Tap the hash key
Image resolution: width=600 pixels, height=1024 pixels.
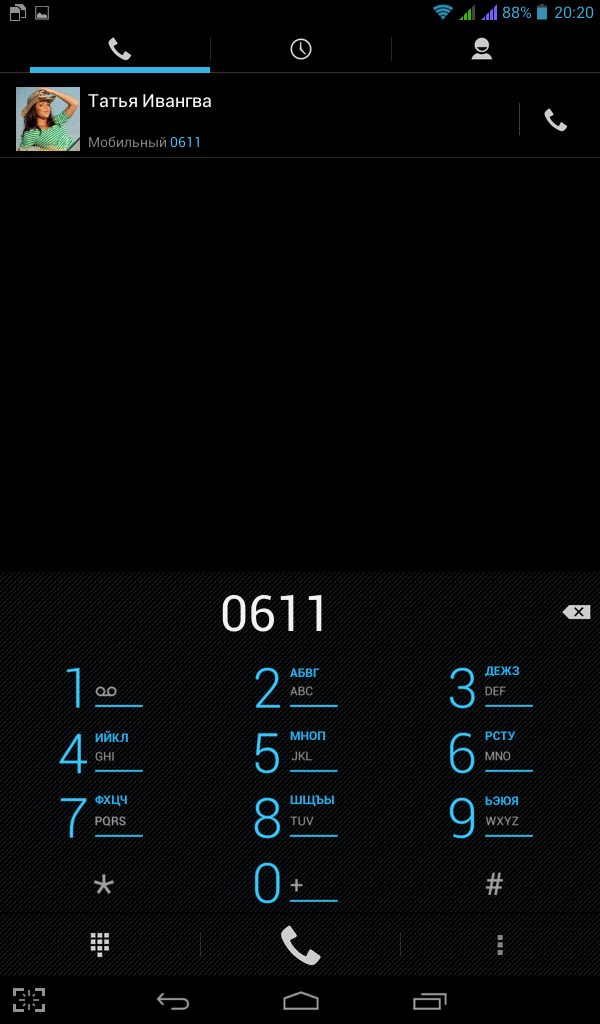tap(494, 884)
